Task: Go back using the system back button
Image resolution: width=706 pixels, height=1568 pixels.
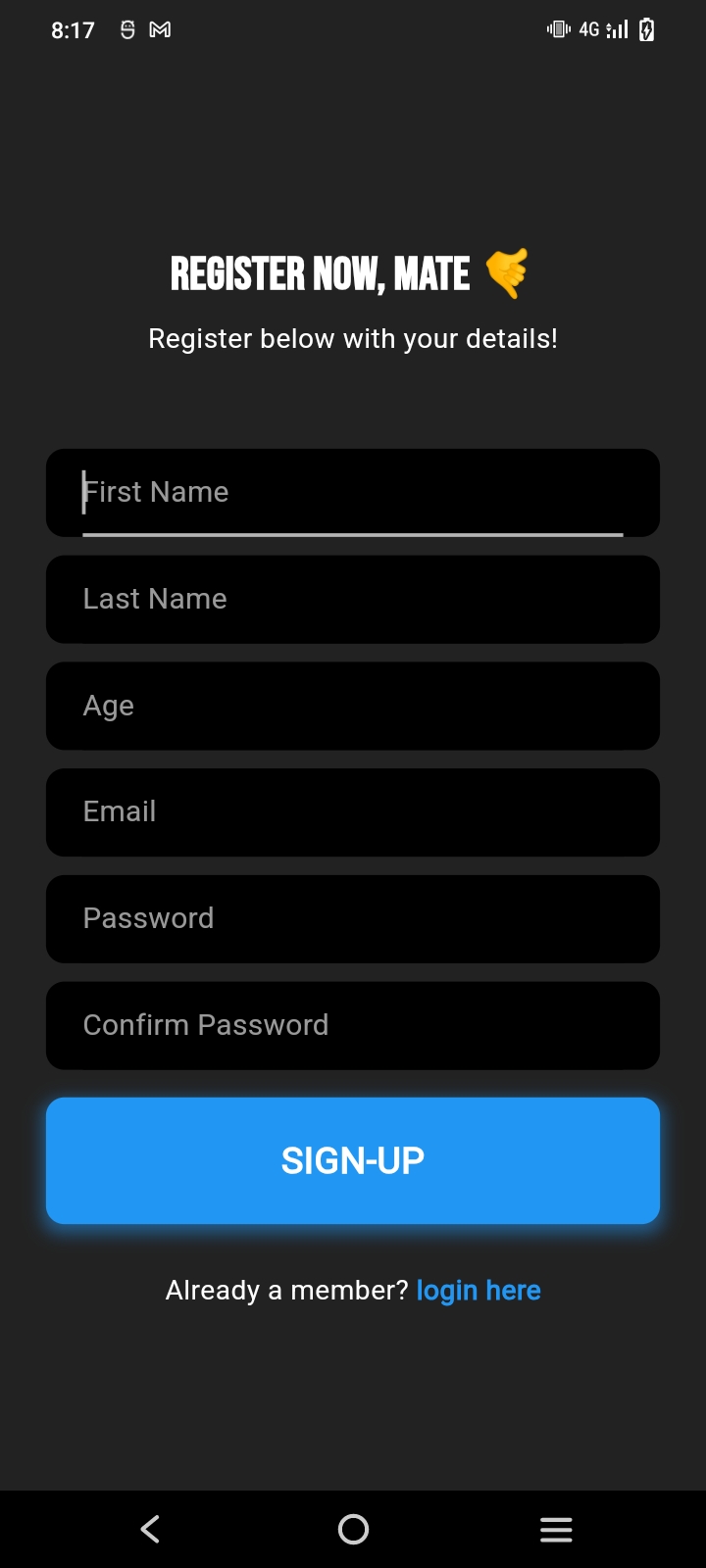Action: pyautogui.click(x=150, y=1529)
